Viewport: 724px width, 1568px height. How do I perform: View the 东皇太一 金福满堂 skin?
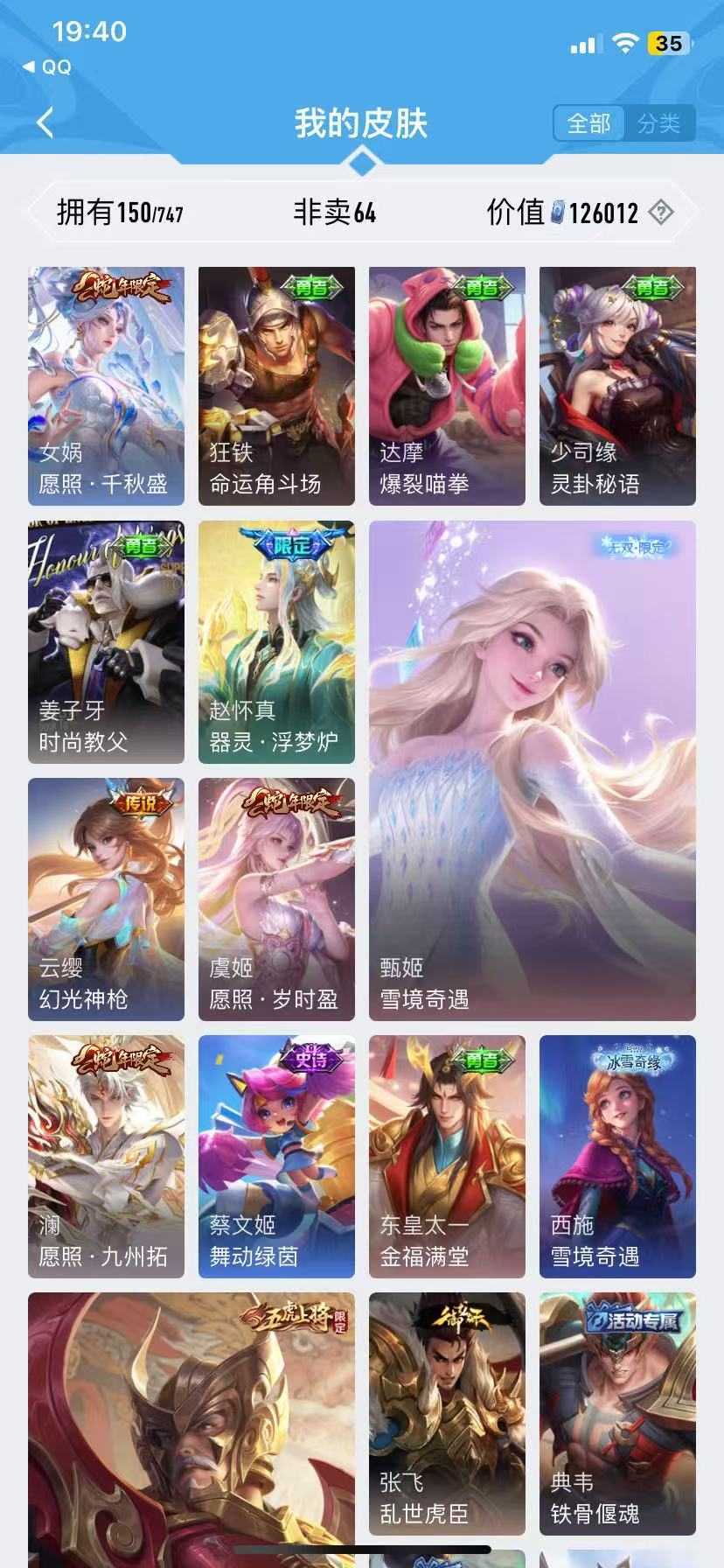(x=447, y=1157)
